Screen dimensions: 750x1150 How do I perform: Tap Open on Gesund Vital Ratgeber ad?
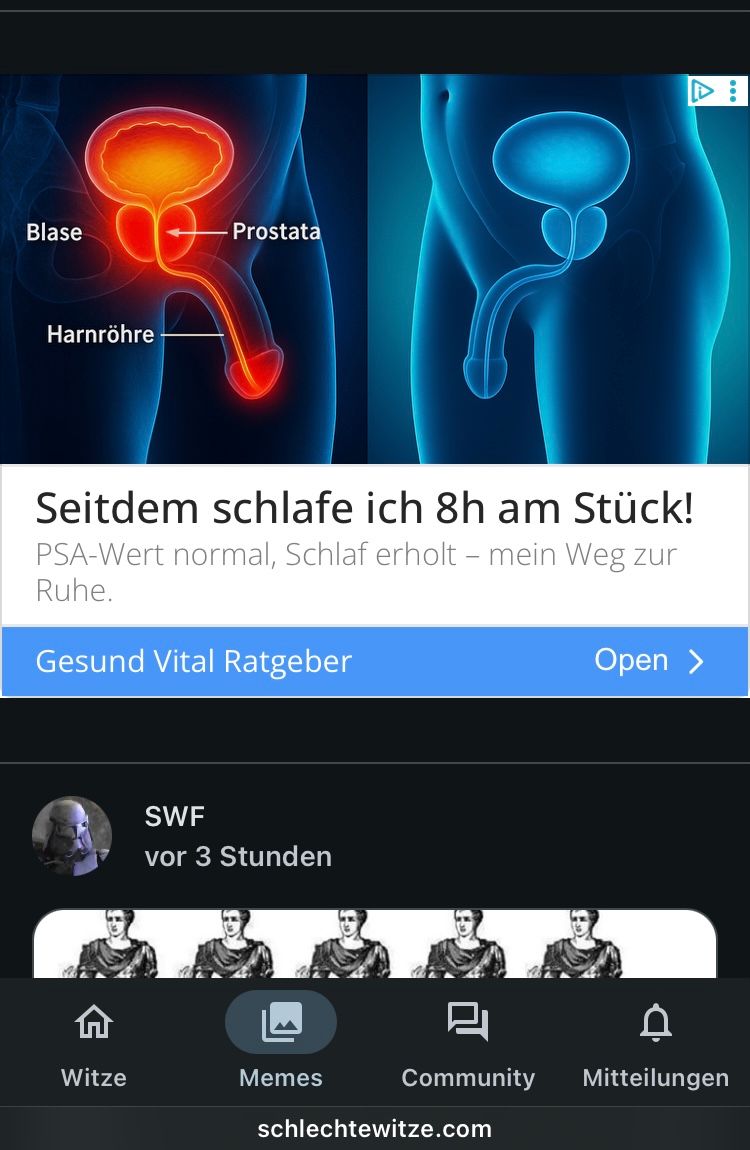pos(649,660)
